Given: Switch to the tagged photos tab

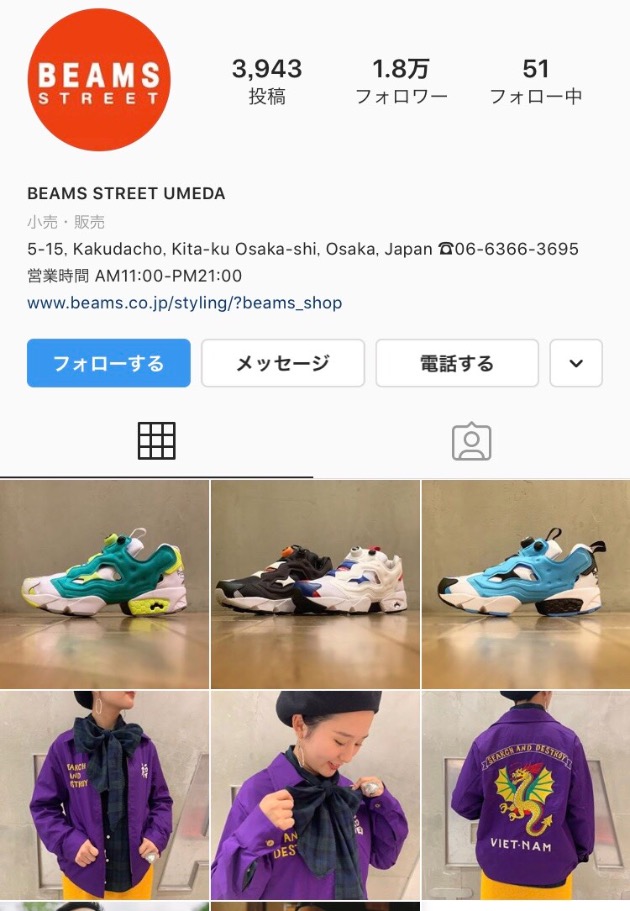Looking at the screenshot, I should [471, 441].
